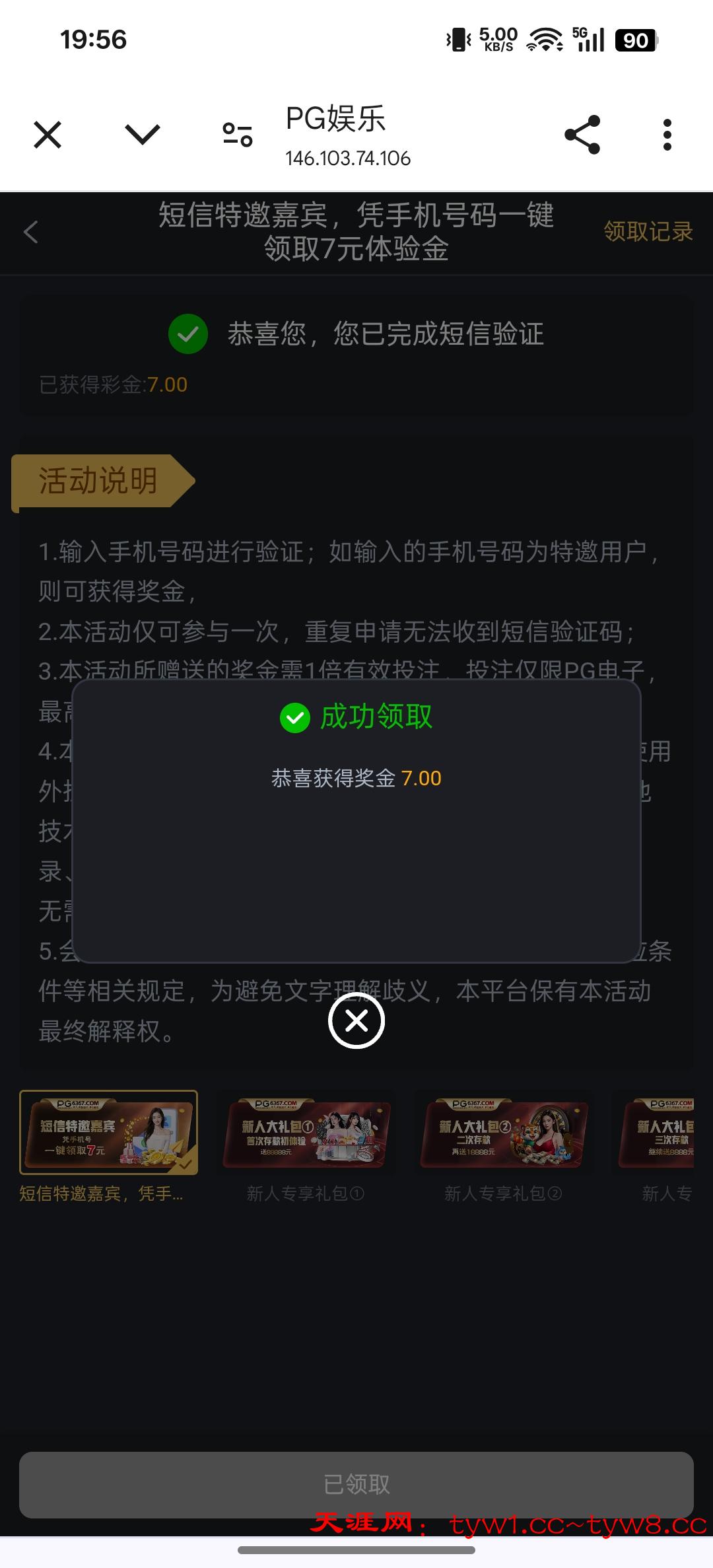Select the 短信特邀嘉宾 promotion card
This screenshot has width=713, height=1568.
(109, 1132)
